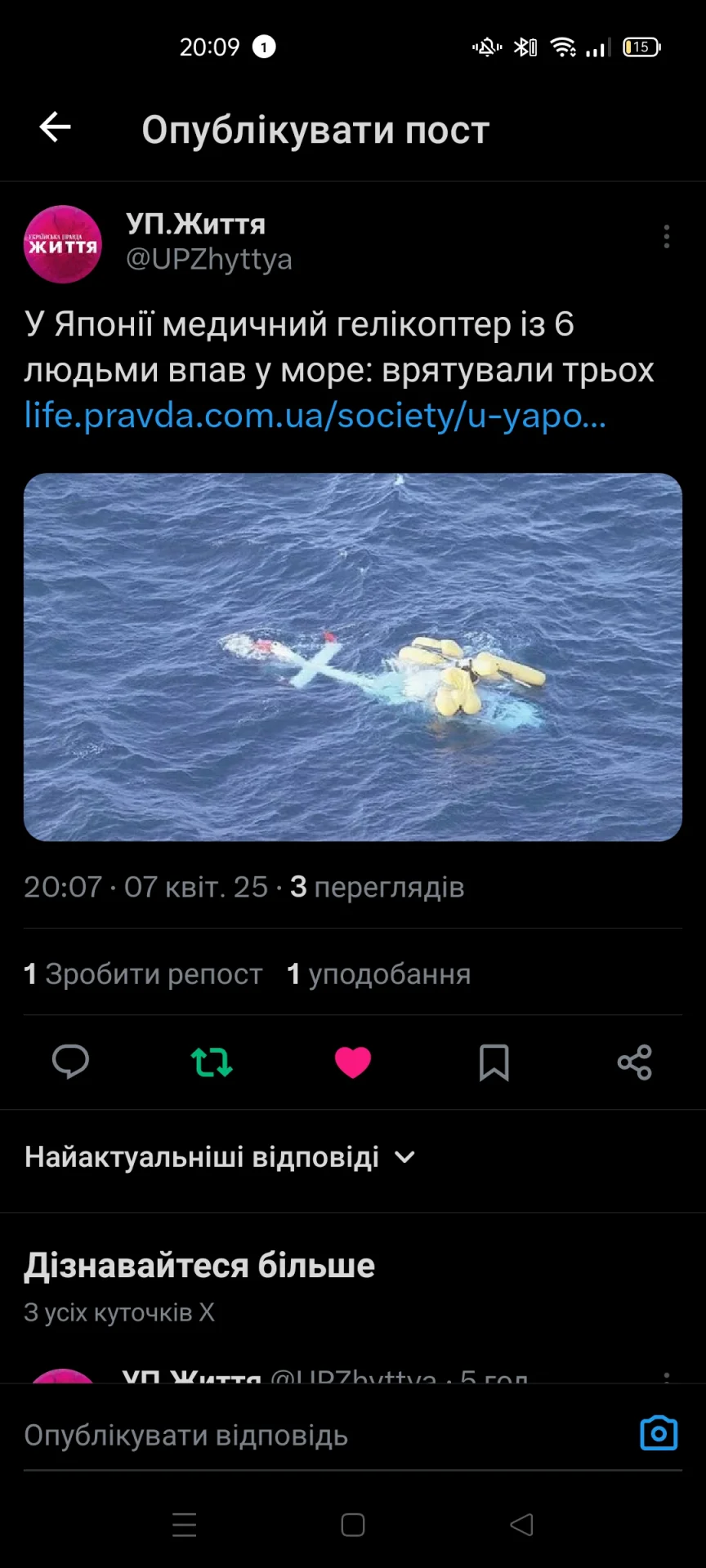Open the life.pravda.com.ua article link
The width and height of the screenshot is (706, 1568).
[315, 416]
